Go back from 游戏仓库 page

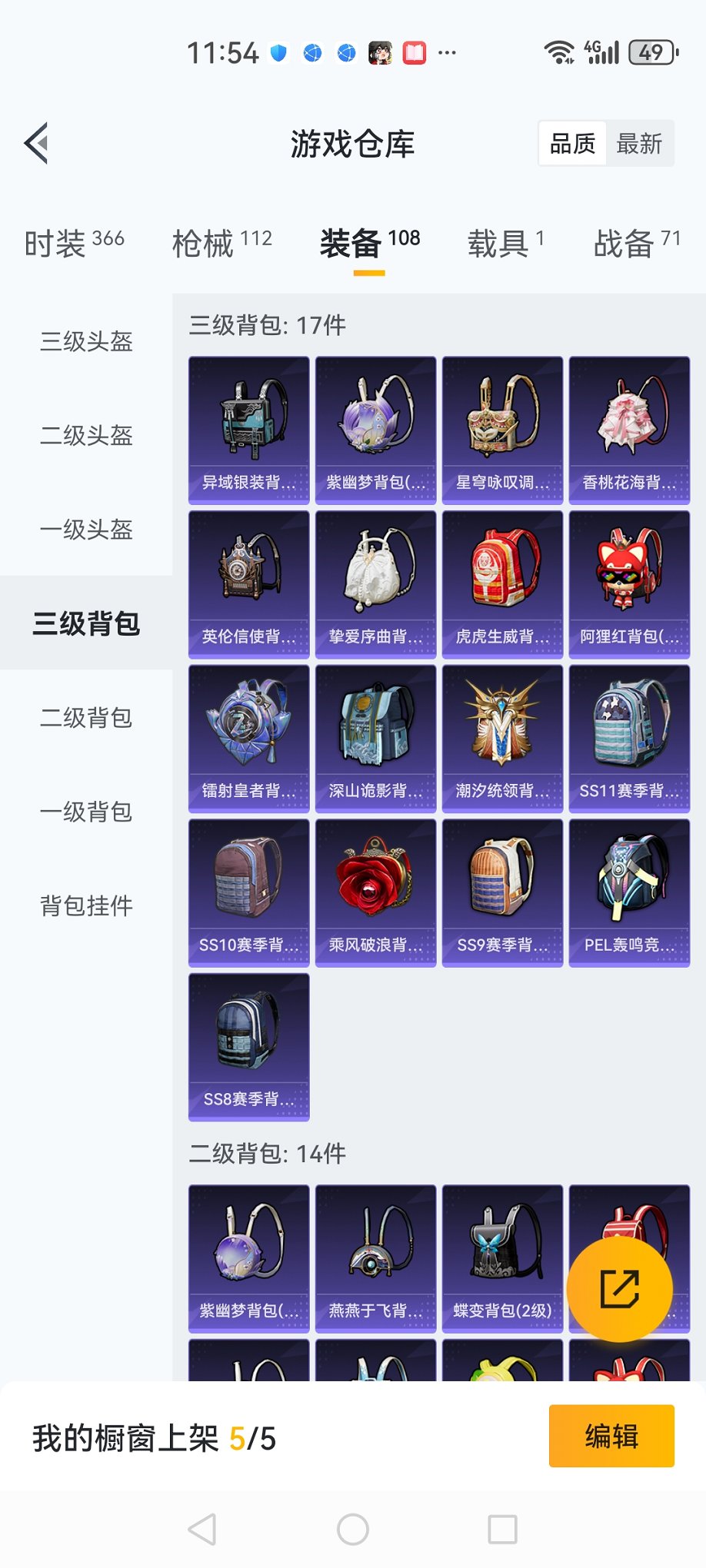pyautogui.click(x=36, y=143)
